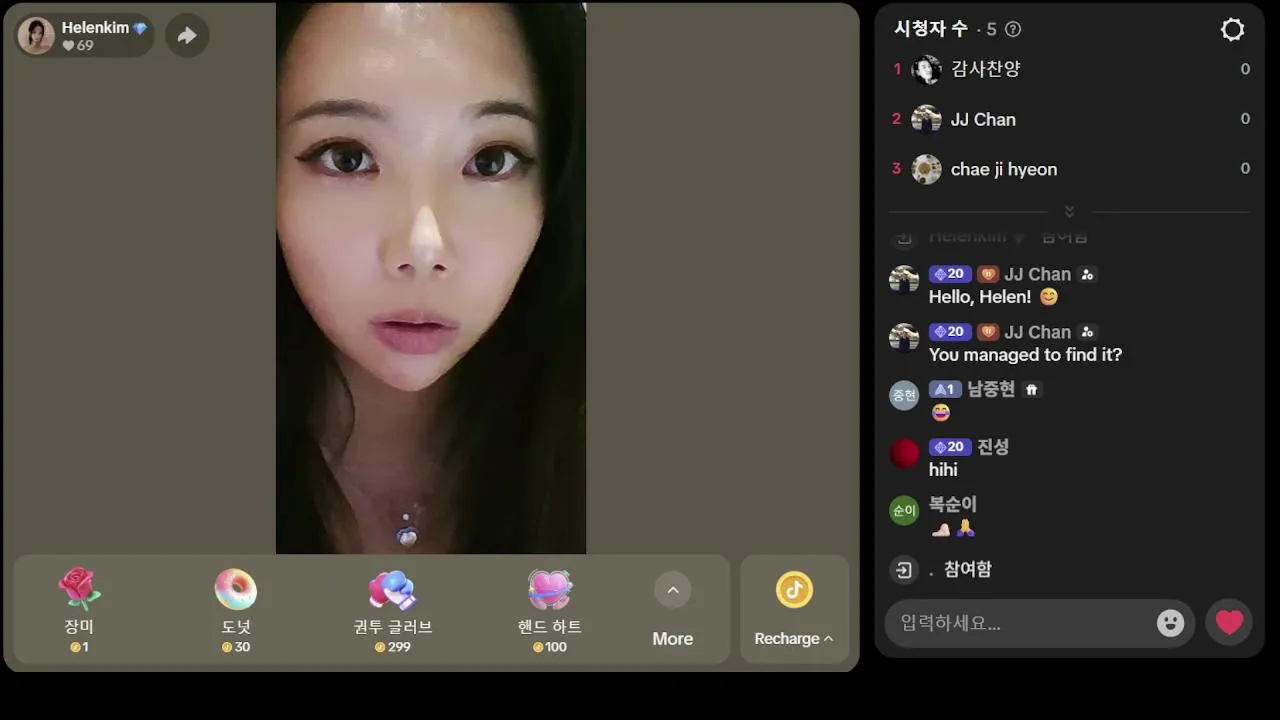
Task: Open JJ Chan in the viewer ranking
Action: (982, 119)
